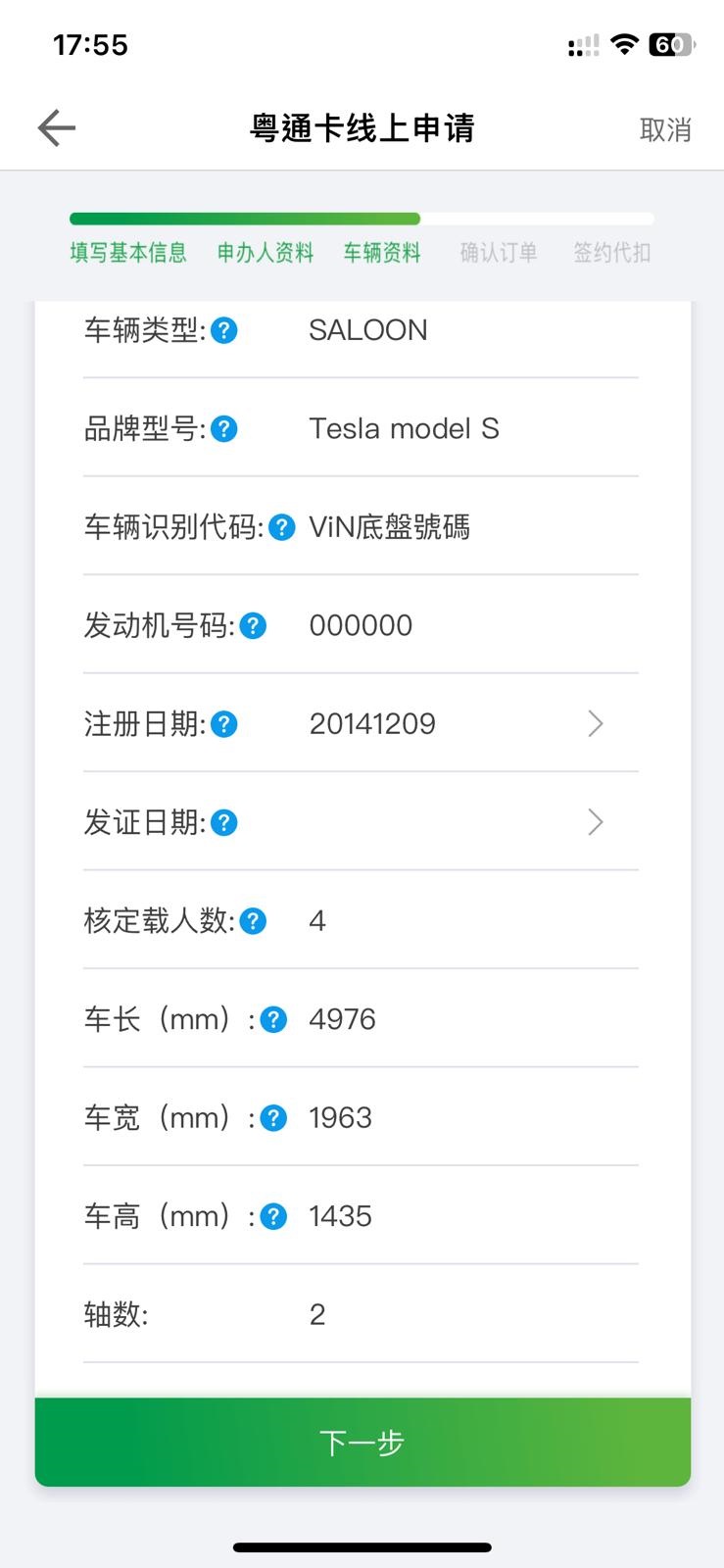Expand the 注册日期 date picker chevron

[x=595, y=724]
